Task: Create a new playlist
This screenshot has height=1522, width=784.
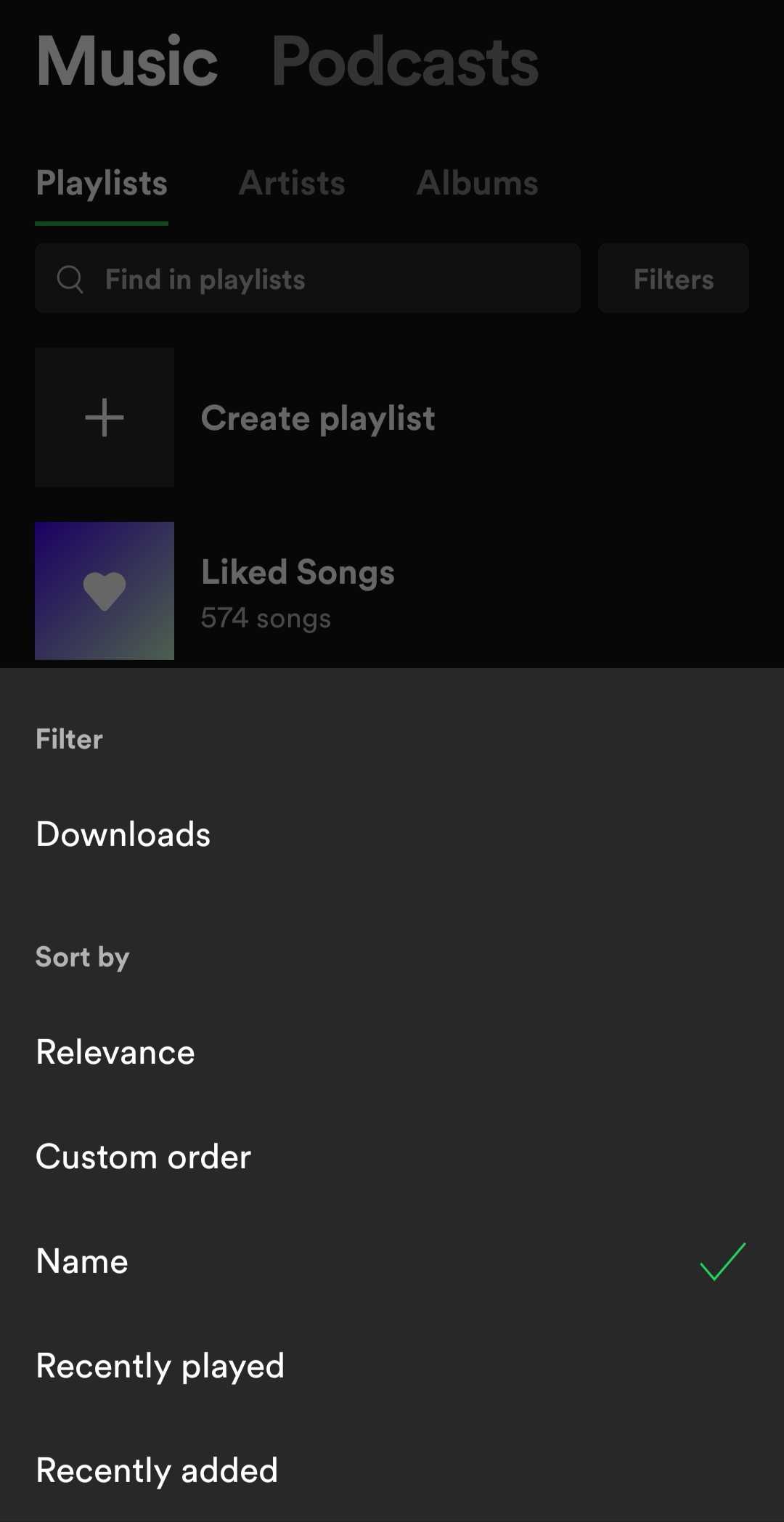Action: (x=317, y=418)
